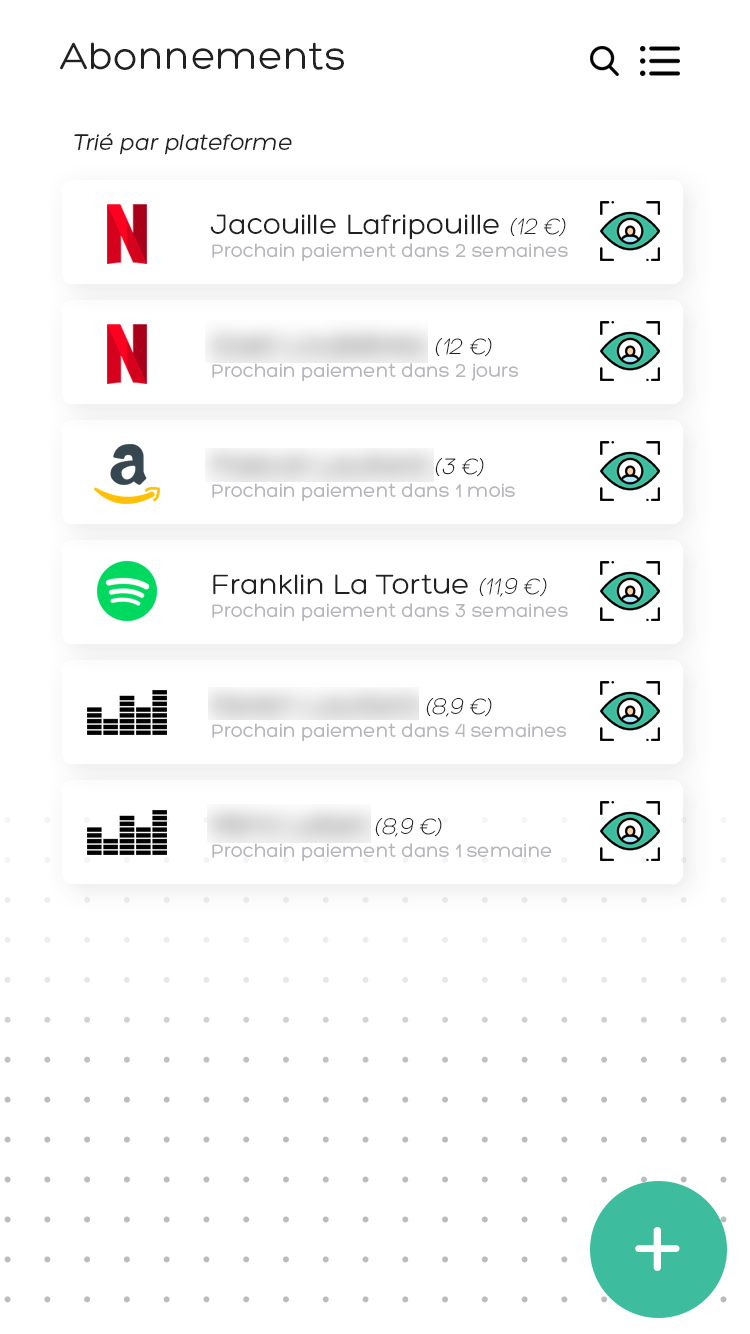Open Franklin La Tortue's Spotify subscription
750x1334 pixels.
[372, 592]
